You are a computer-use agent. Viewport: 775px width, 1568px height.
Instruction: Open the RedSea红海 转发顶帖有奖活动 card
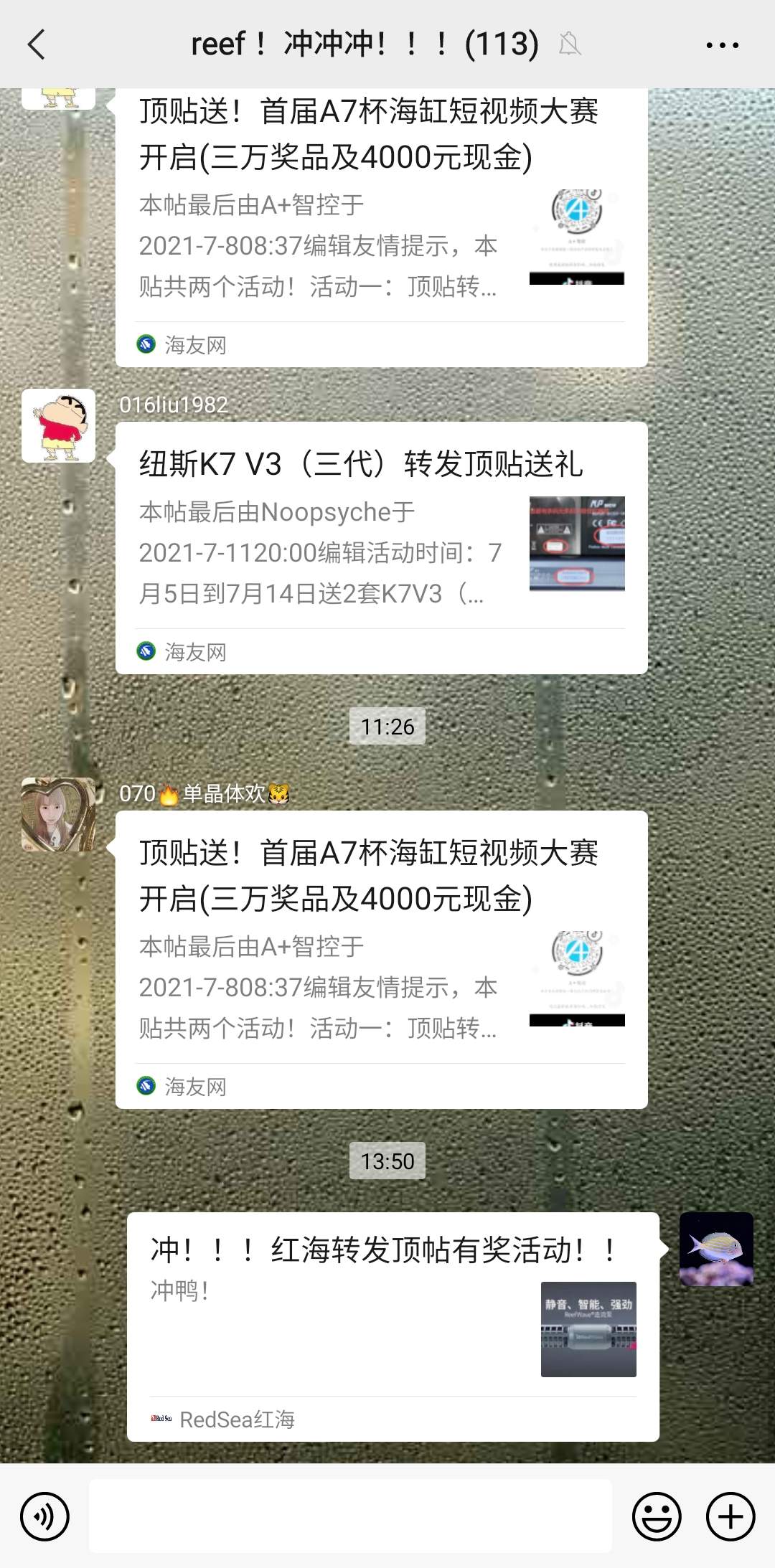point(393,1326)
